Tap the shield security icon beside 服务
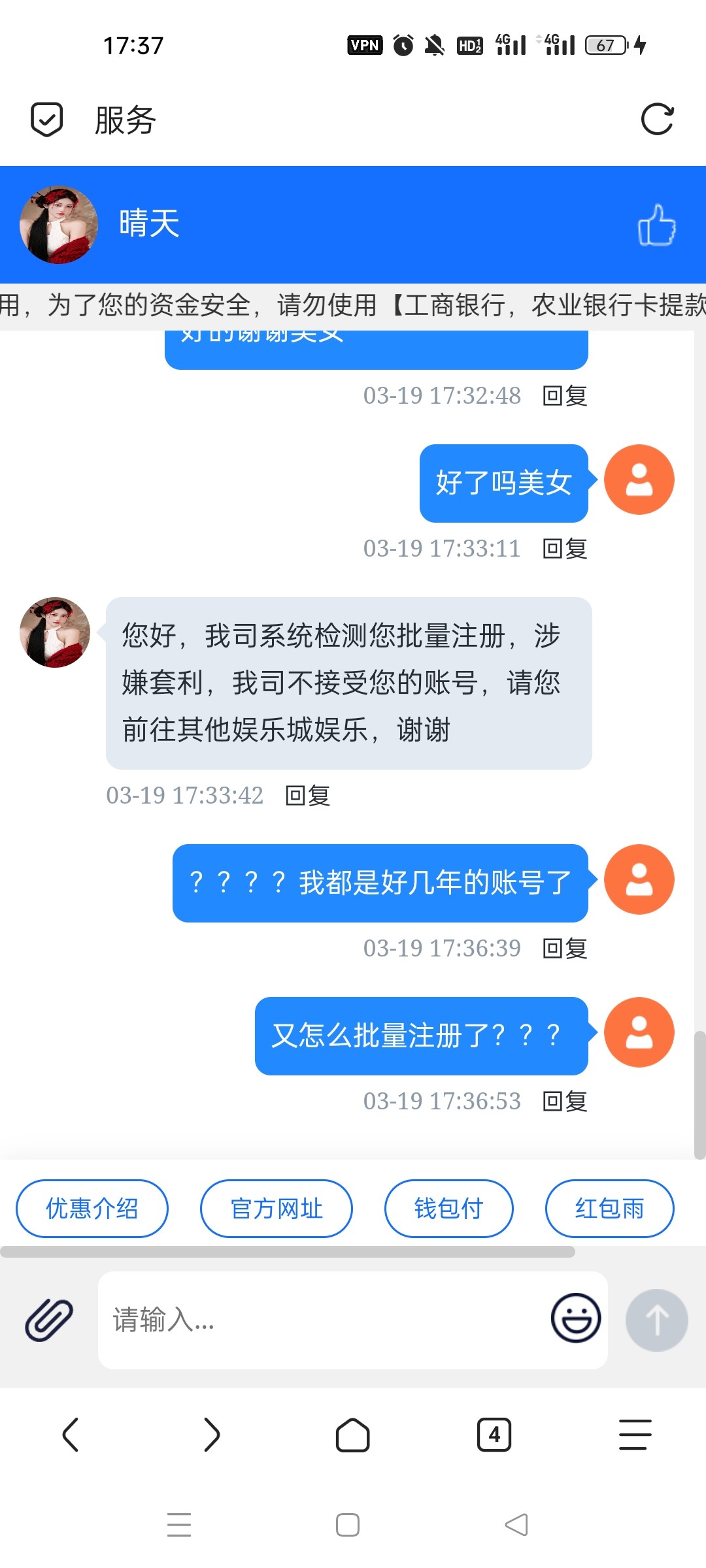Viewport: 706px width, 1568px height. 47,120
